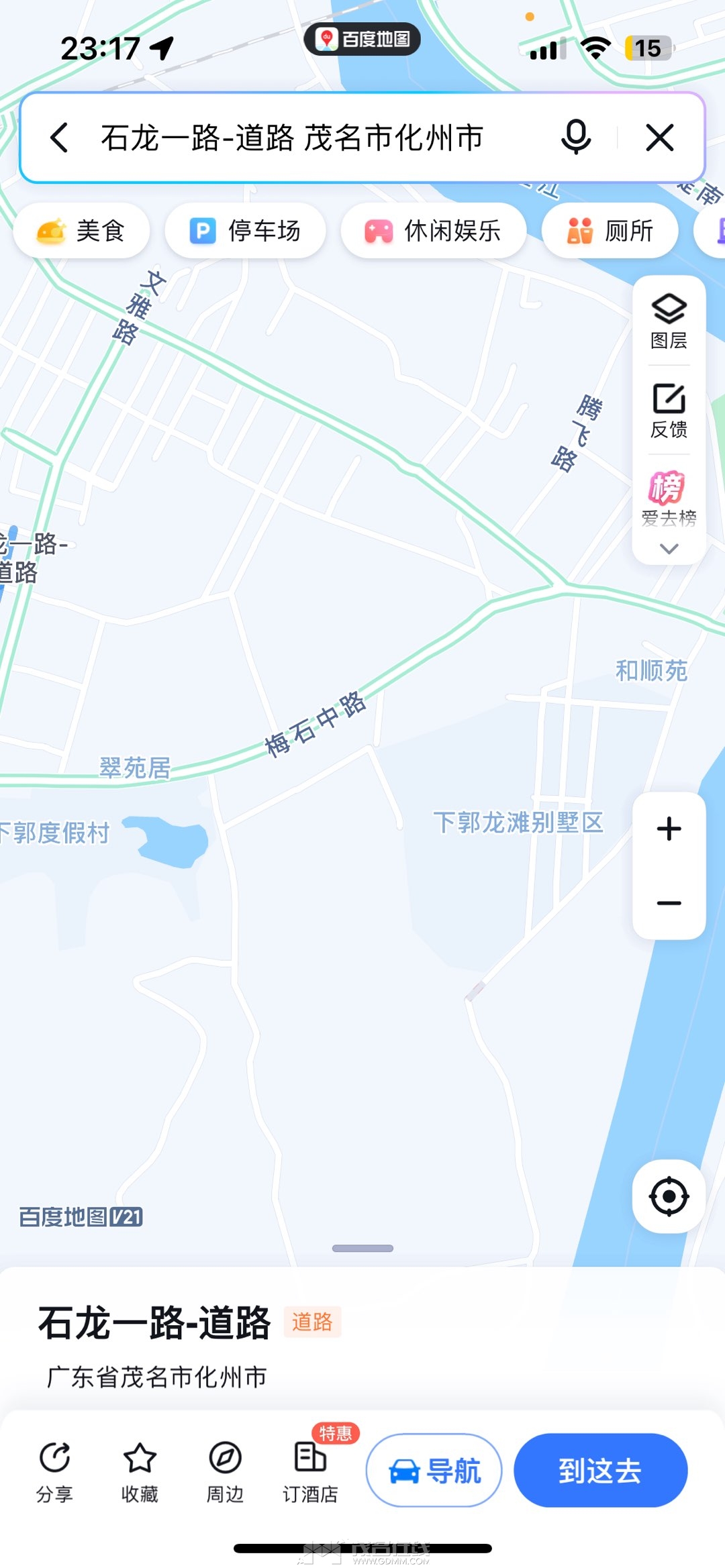Tap the search field with 石龙一路-道路

point(292,138)
